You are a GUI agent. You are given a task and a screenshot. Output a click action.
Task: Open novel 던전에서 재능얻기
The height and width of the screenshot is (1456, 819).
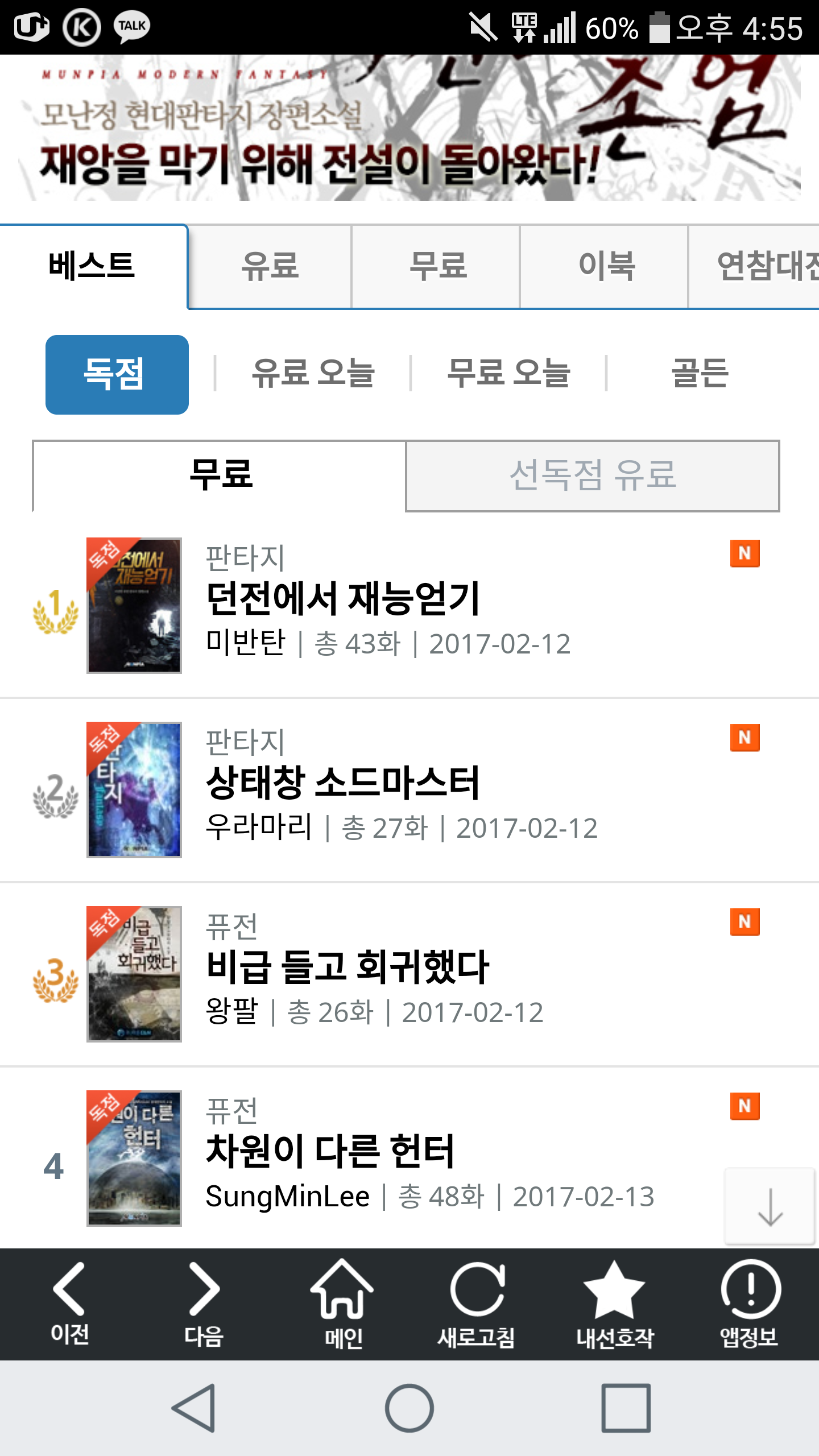343,599
